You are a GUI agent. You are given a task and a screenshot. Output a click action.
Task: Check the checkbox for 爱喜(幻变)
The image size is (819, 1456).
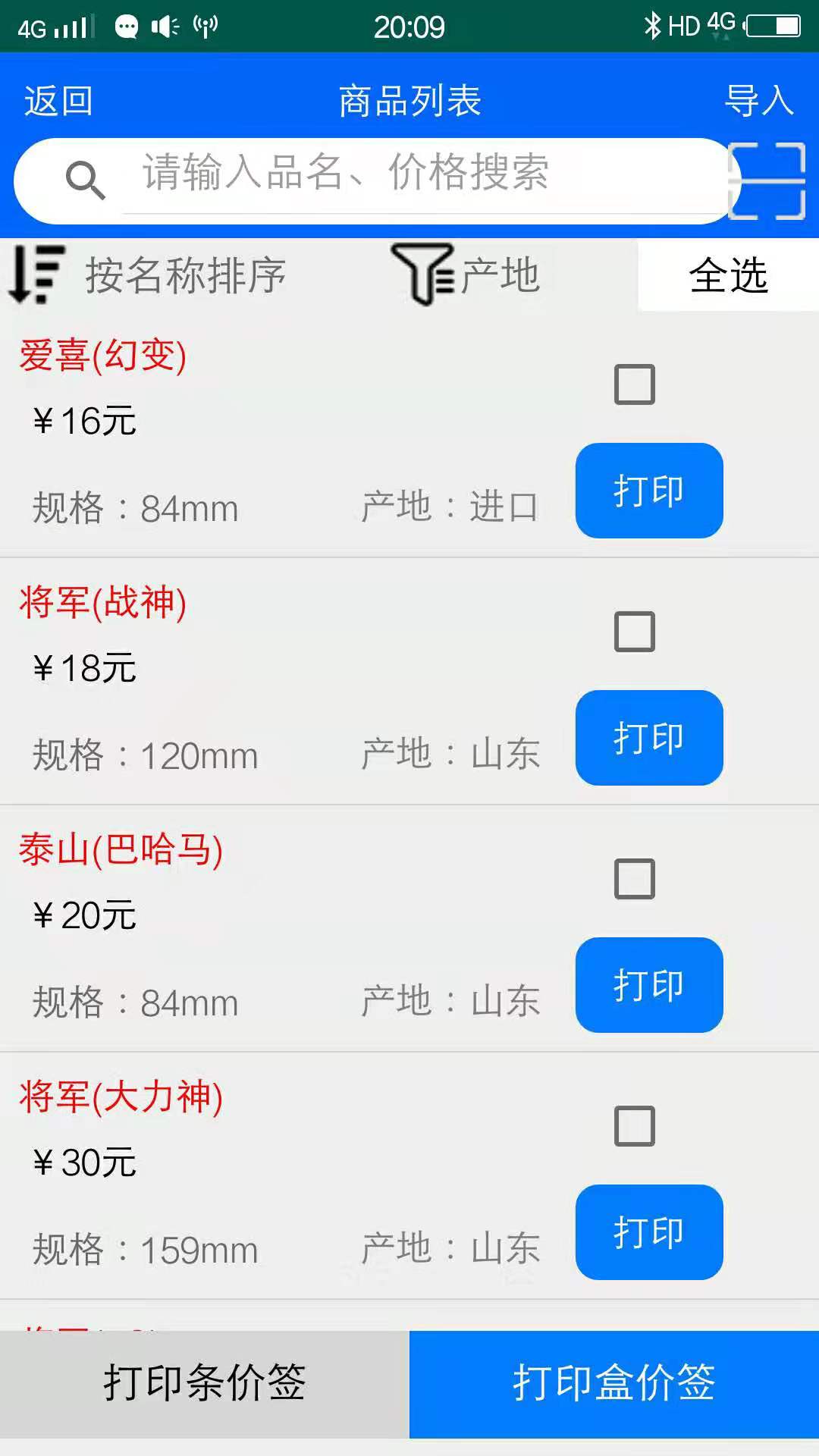[x=634, y=385]
